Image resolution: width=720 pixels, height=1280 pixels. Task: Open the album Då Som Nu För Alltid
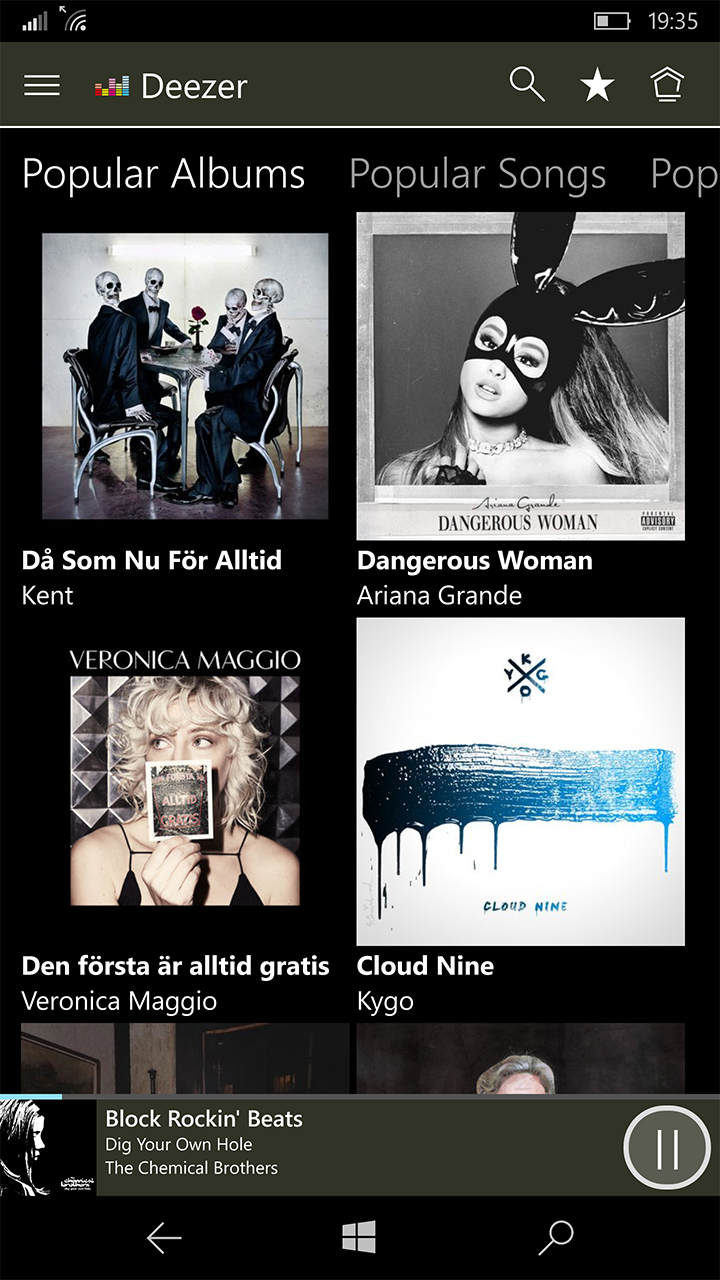185,376
